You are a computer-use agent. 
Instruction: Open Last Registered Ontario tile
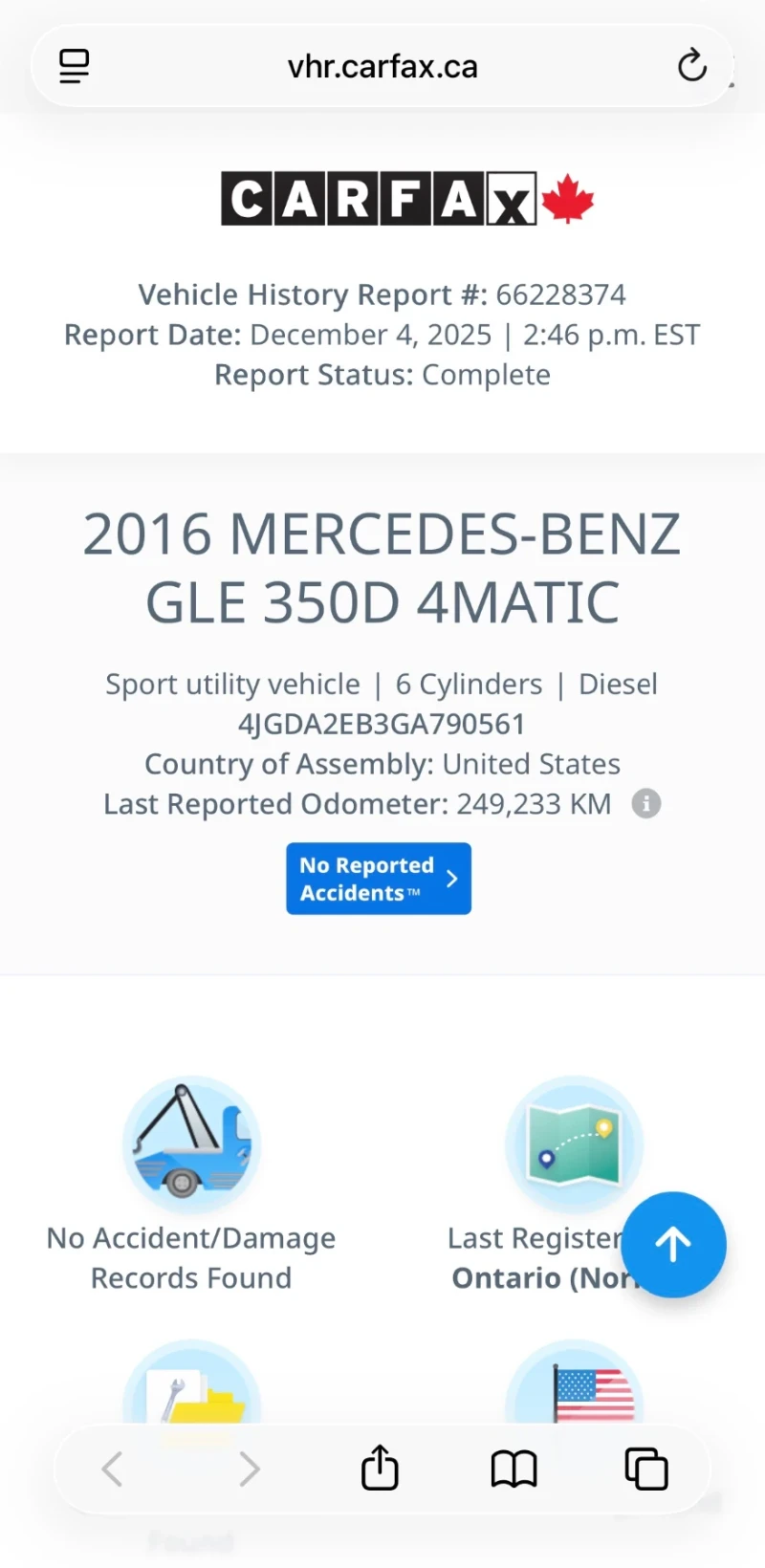pyautogui.click(x=564, y=1145)
